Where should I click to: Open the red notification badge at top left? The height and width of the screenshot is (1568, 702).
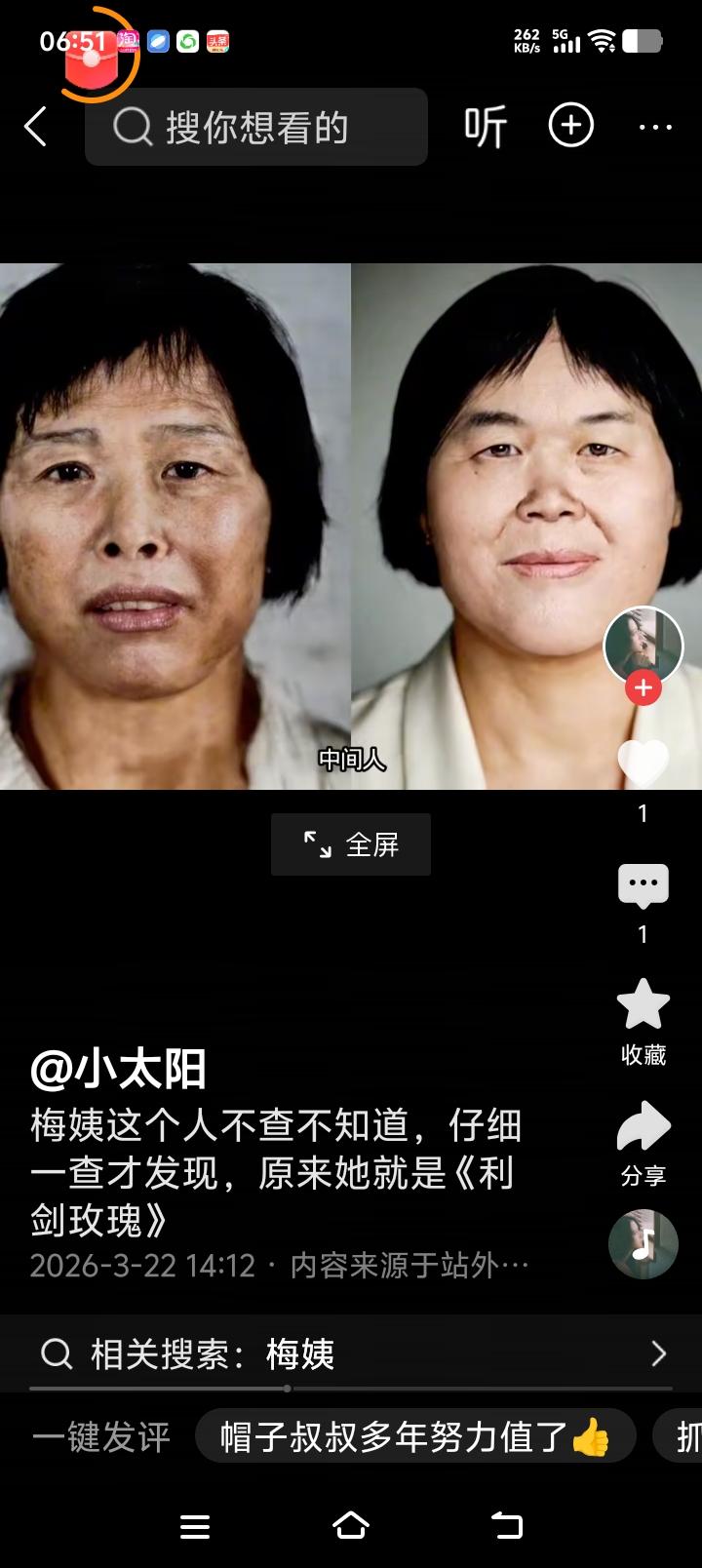coord(94,54)
